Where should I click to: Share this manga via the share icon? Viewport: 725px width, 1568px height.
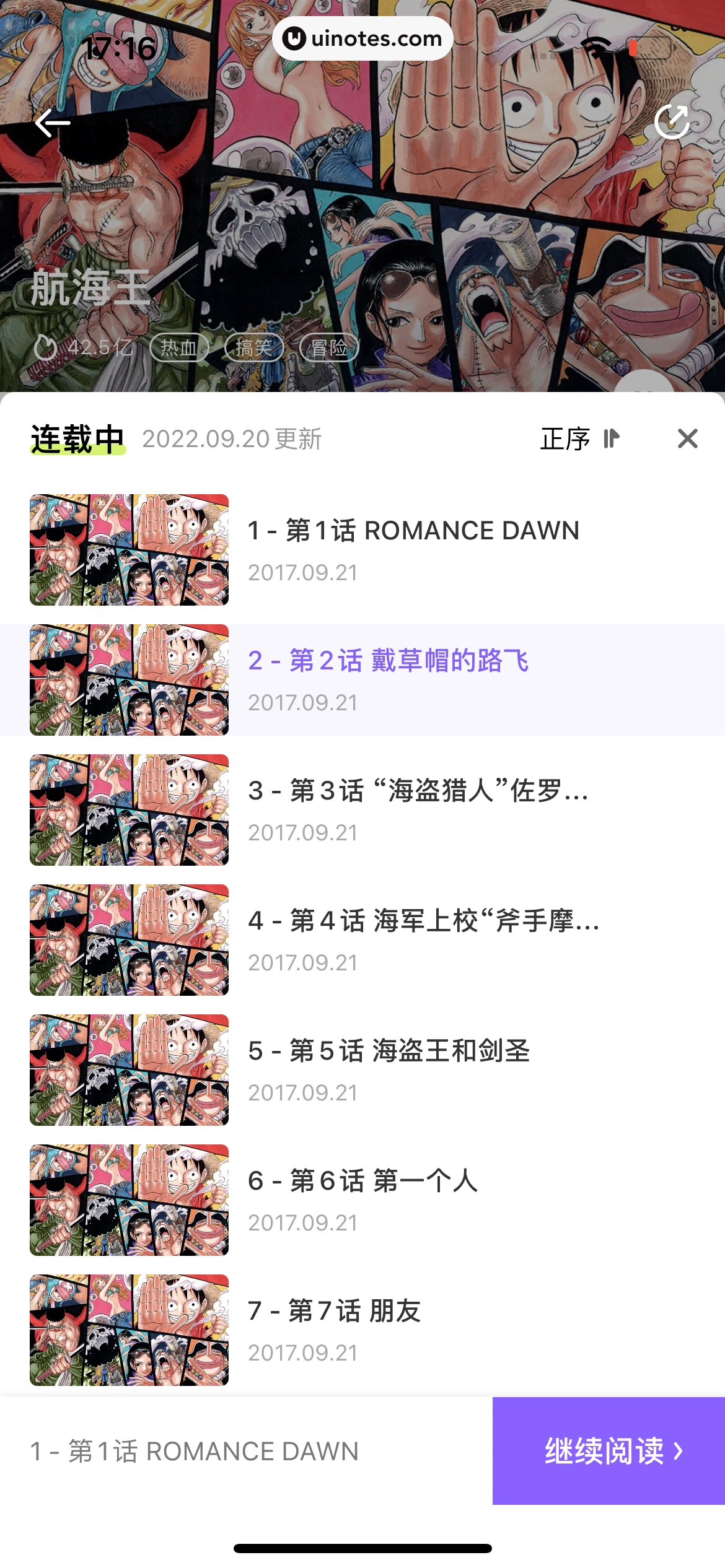tap(672, 121)
